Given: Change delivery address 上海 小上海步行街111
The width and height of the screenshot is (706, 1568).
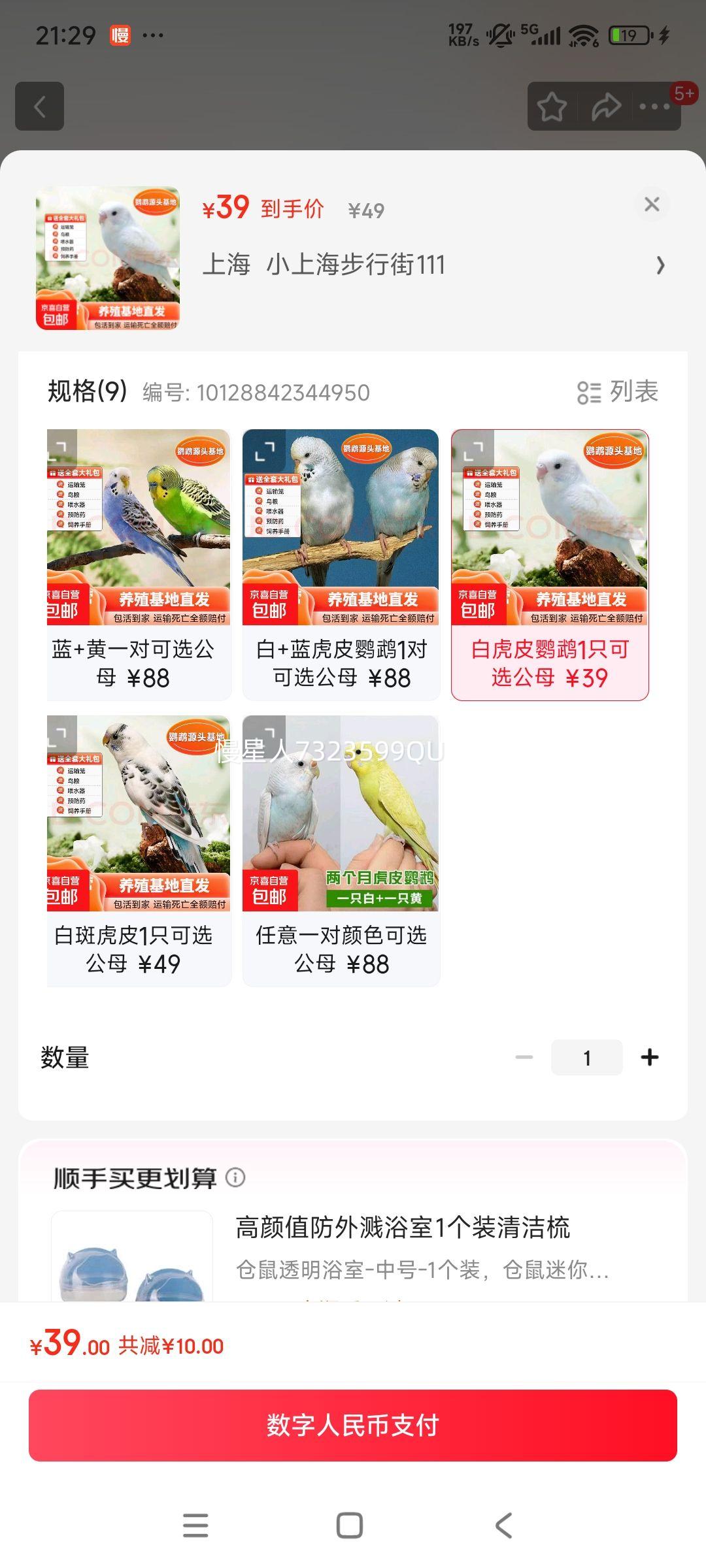Looking at the screenshot, I should tap(431, 265).
